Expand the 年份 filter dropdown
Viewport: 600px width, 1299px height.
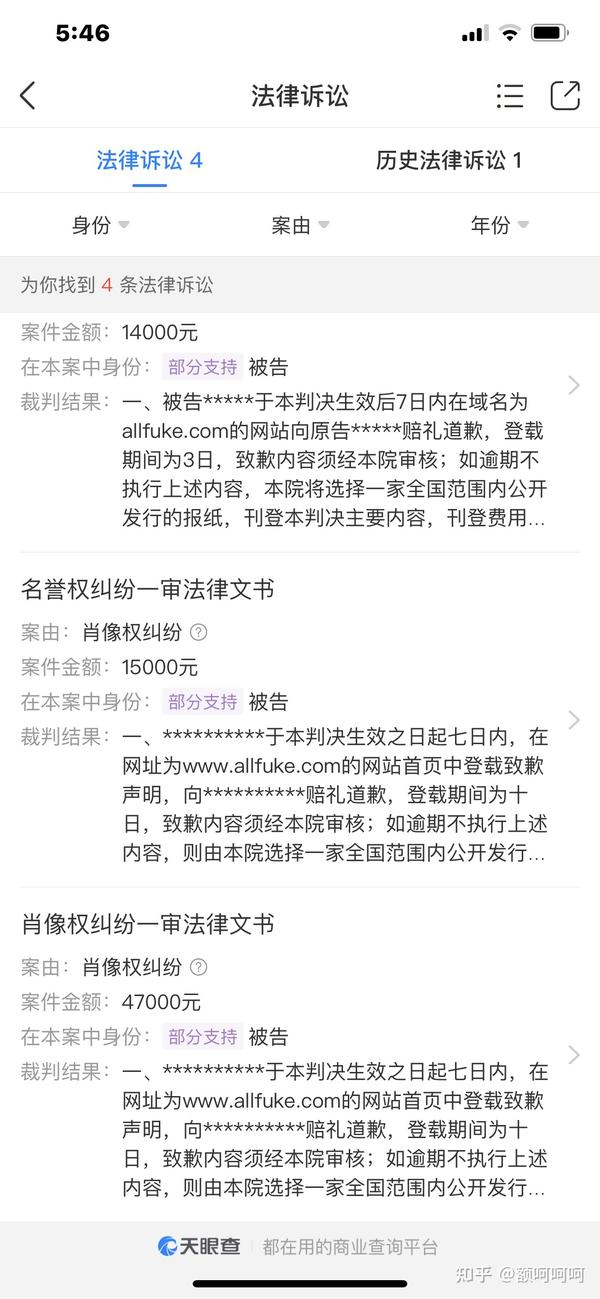click(500, 225)
